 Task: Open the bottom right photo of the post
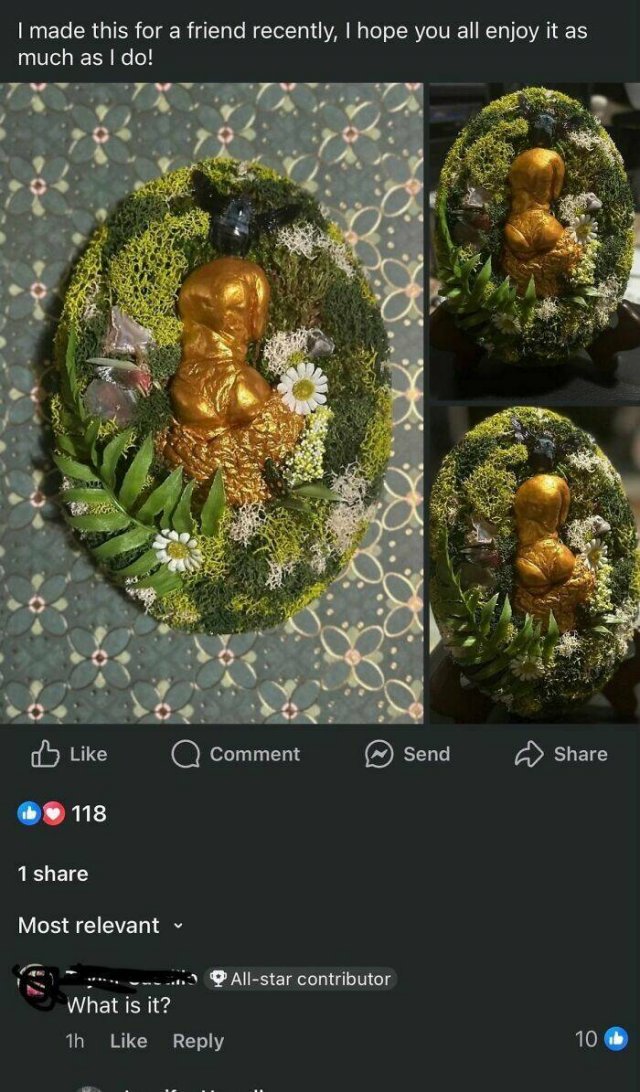click(534, 563)
